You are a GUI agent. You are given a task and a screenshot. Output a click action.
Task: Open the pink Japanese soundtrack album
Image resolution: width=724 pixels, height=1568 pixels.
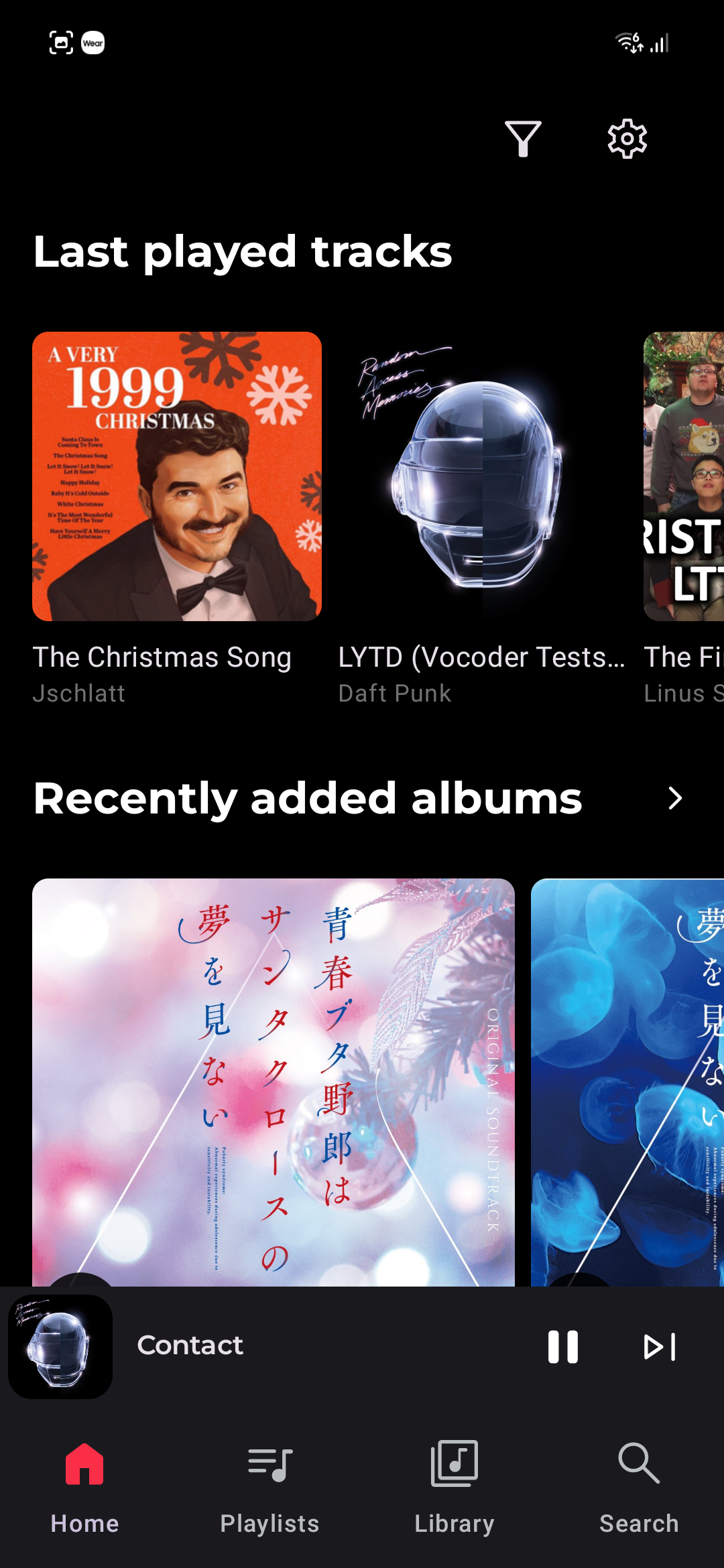(274, 1079)
